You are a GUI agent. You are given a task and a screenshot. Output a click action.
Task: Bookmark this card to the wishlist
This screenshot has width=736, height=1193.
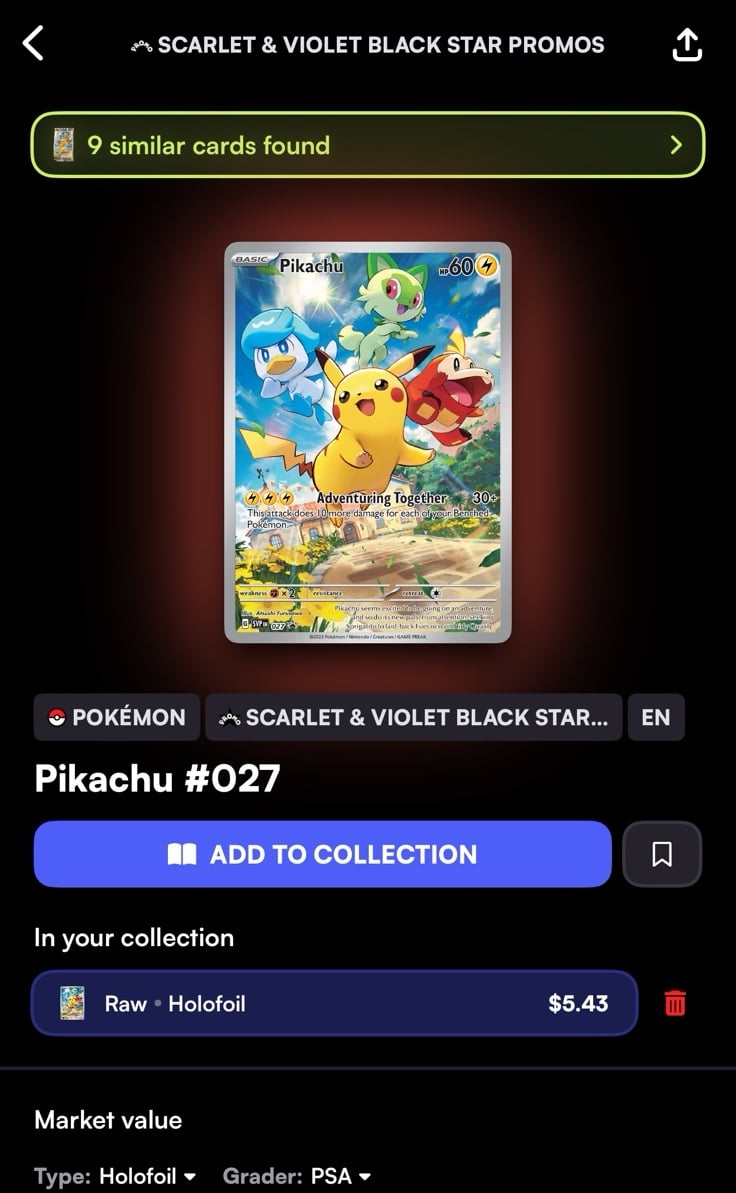coord(662,854)
